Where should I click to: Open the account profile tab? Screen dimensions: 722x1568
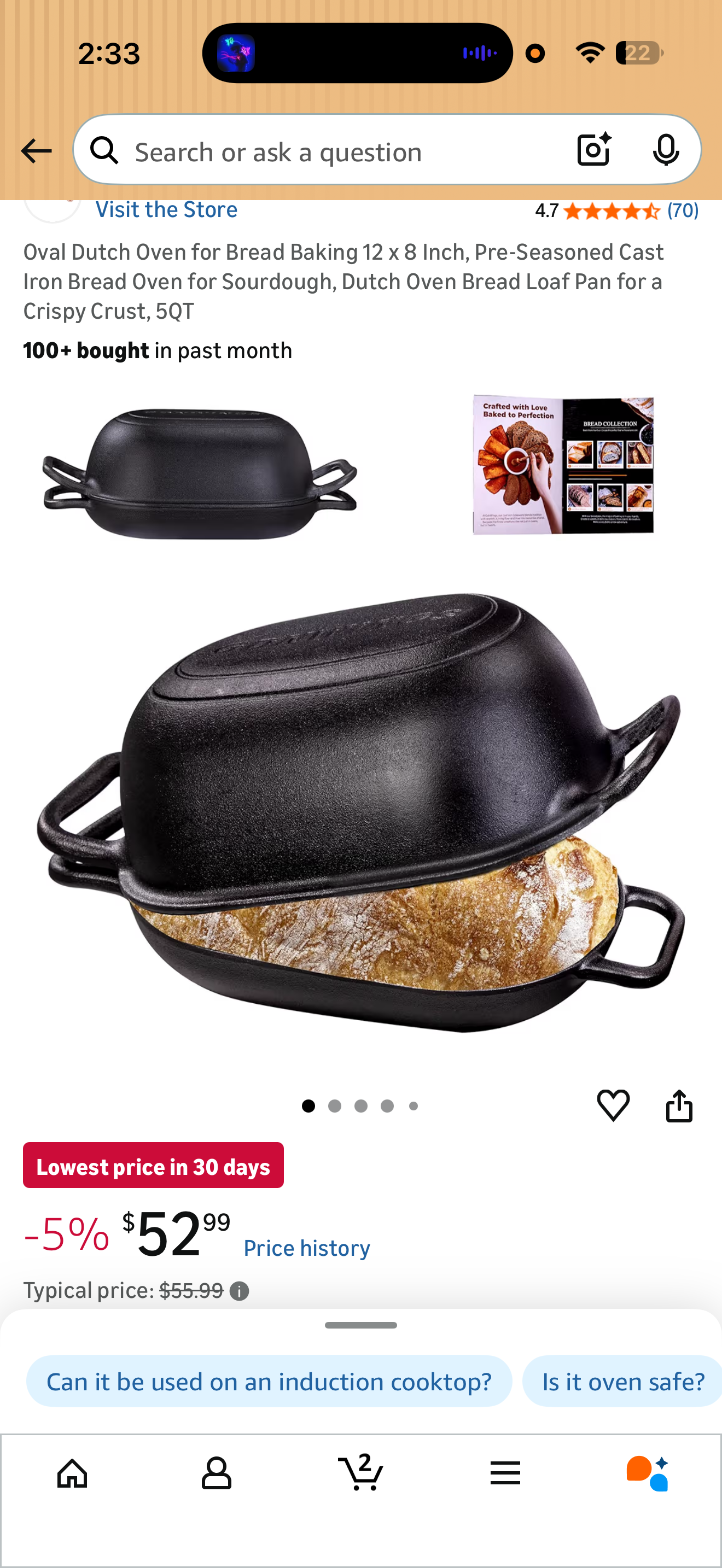[216, 1473]
